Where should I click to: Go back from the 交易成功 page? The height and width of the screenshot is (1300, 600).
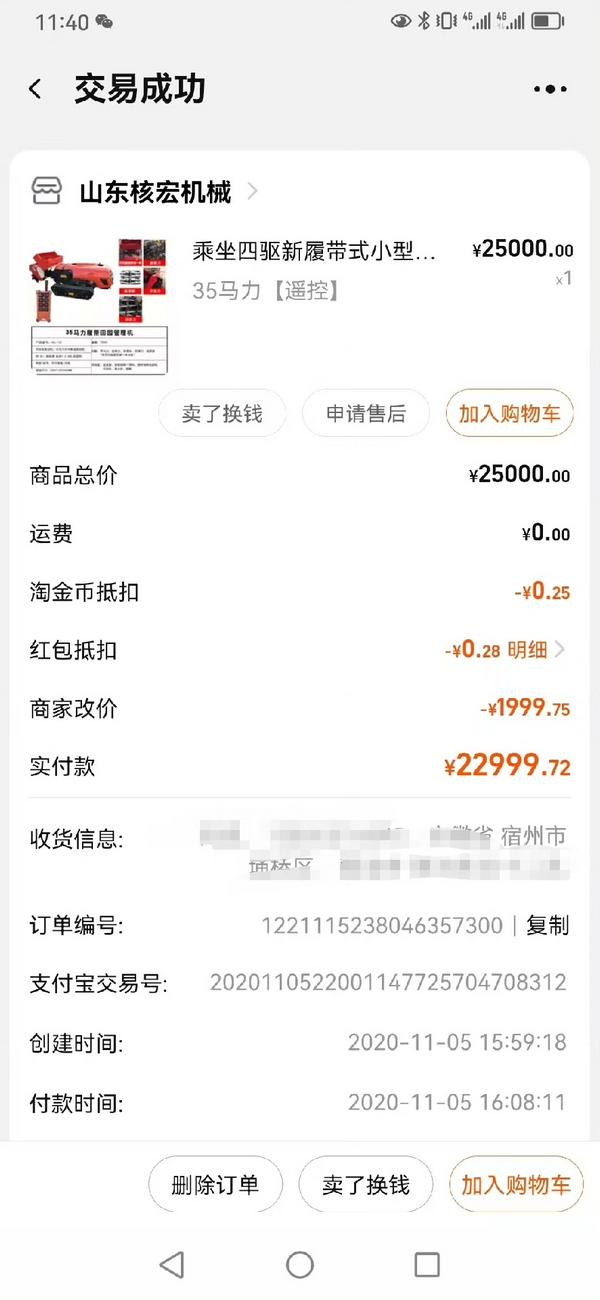coord(36,89)
